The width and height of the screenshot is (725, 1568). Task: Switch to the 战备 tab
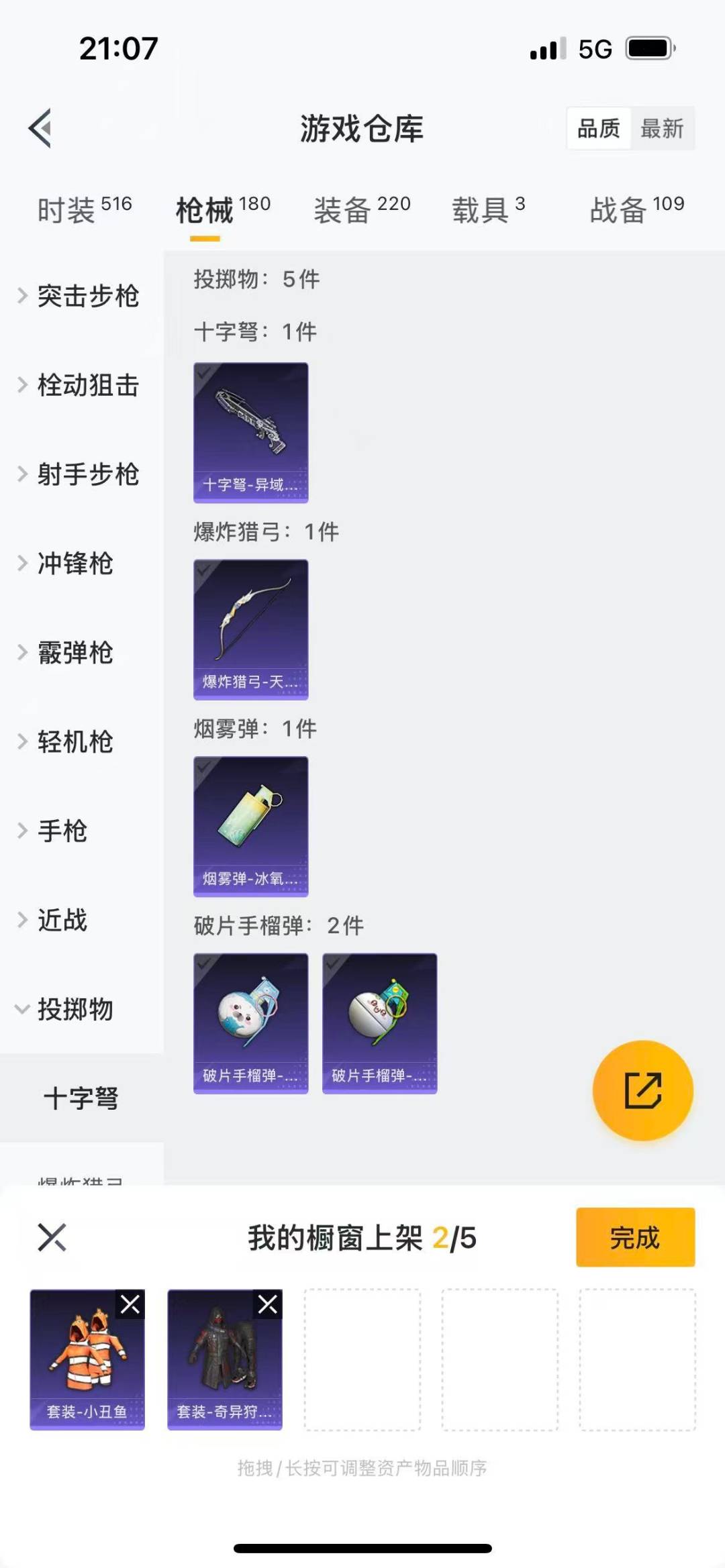[x=636, y=209]
